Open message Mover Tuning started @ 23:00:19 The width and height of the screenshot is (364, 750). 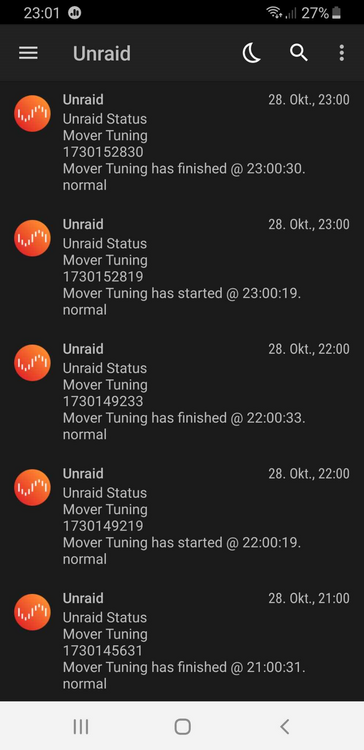(x=182, y=267)
